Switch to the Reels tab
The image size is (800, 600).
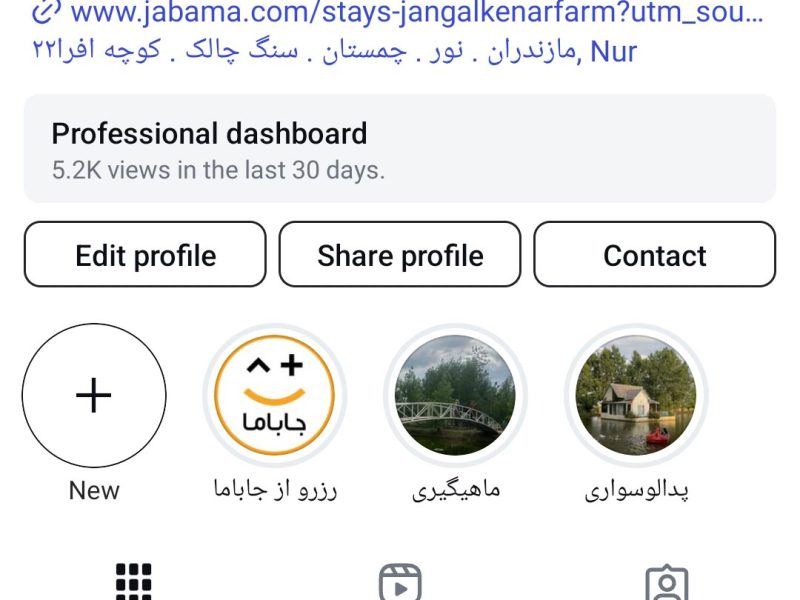coord(400,582)
